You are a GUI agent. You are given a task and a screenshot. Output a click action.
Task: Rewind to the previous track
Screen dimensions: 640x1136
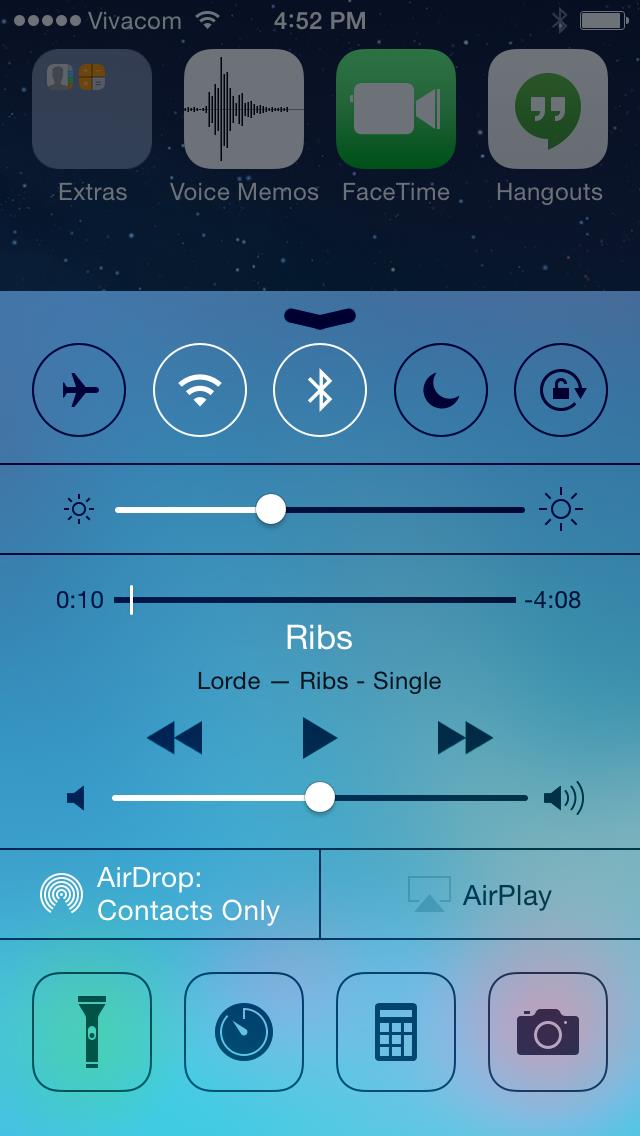click(174, 739)
